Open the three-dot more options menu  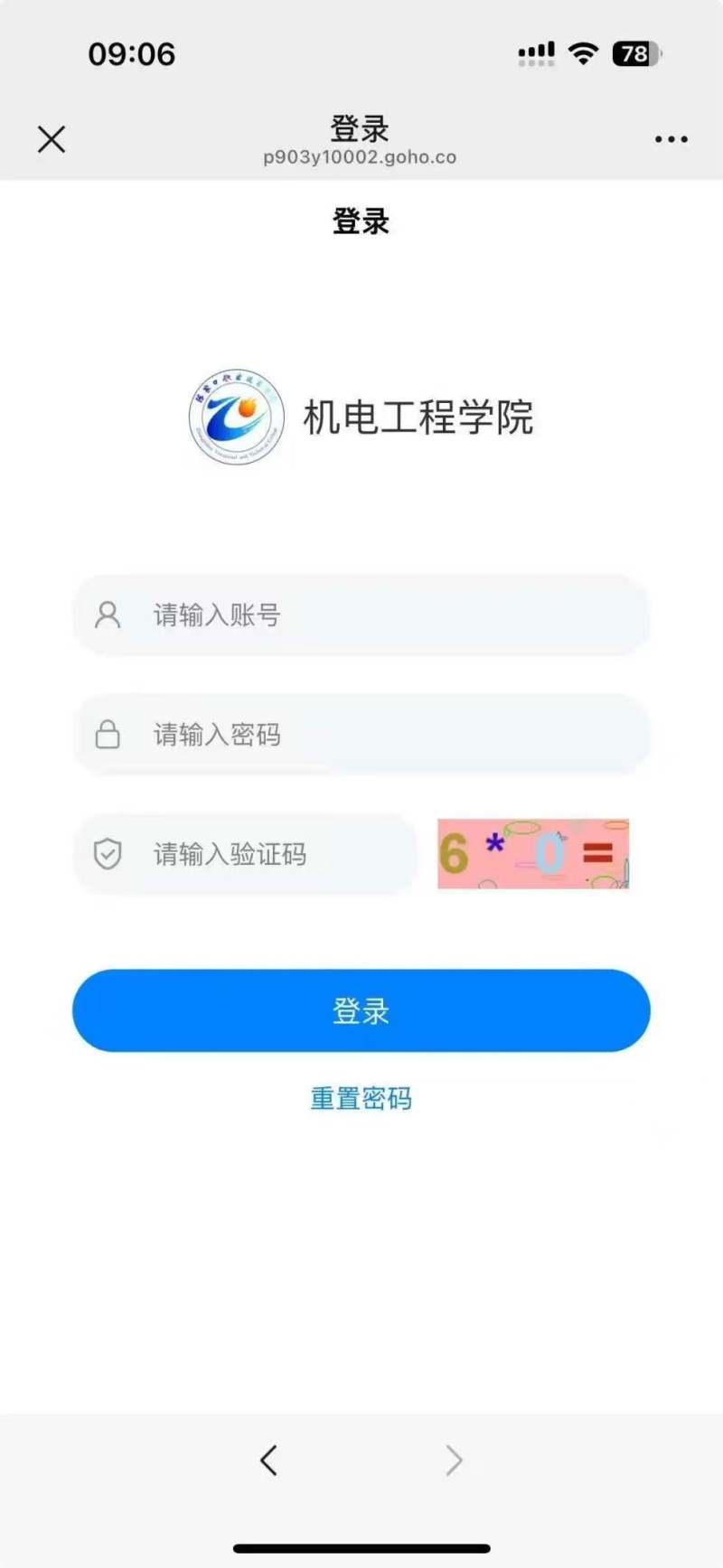click(671, 137)
